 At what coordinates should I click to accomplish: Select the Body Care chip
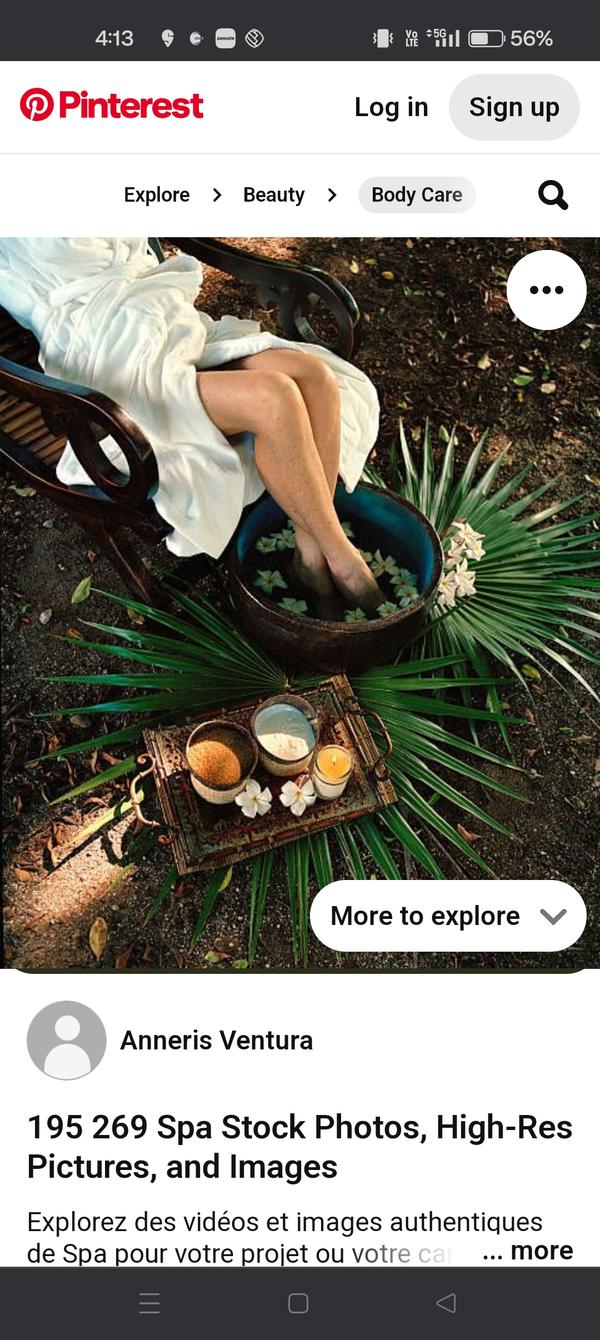416,195
